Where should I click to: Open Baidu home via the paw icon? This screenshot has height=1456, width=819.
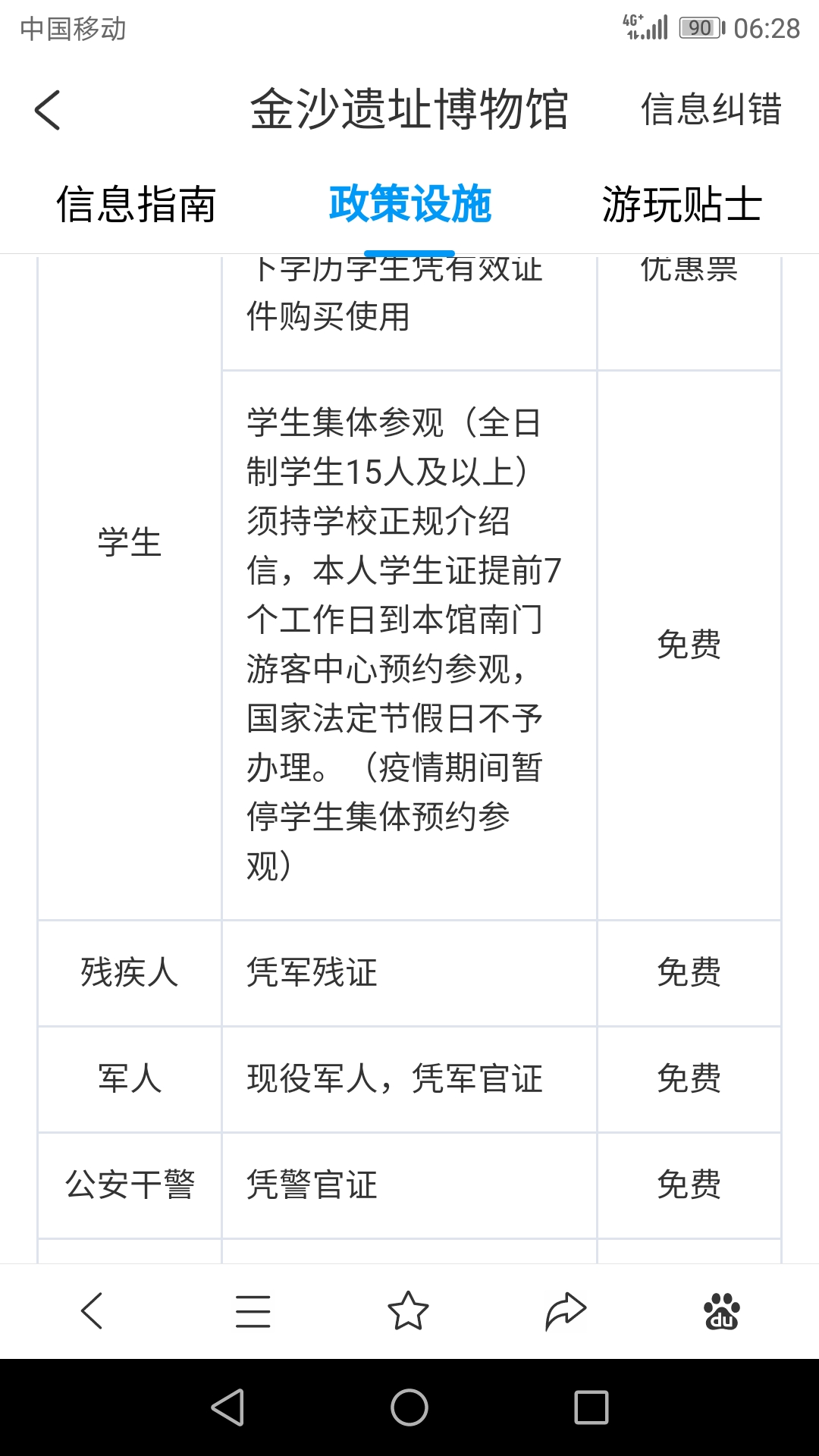722,1311
